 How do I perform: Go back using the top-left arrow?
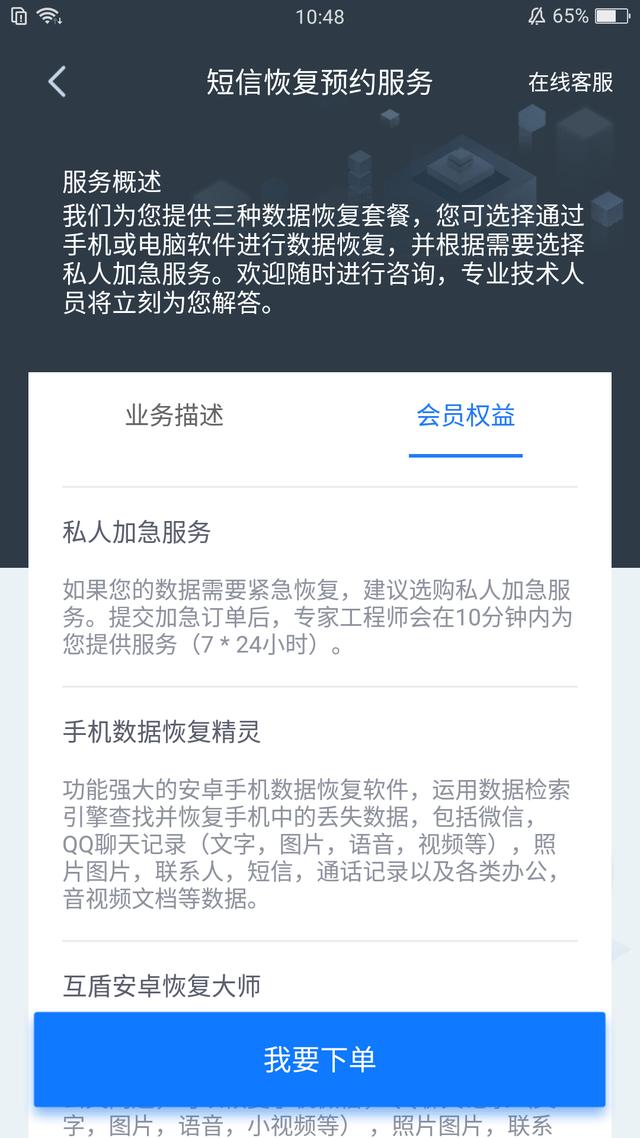point(57,82)
